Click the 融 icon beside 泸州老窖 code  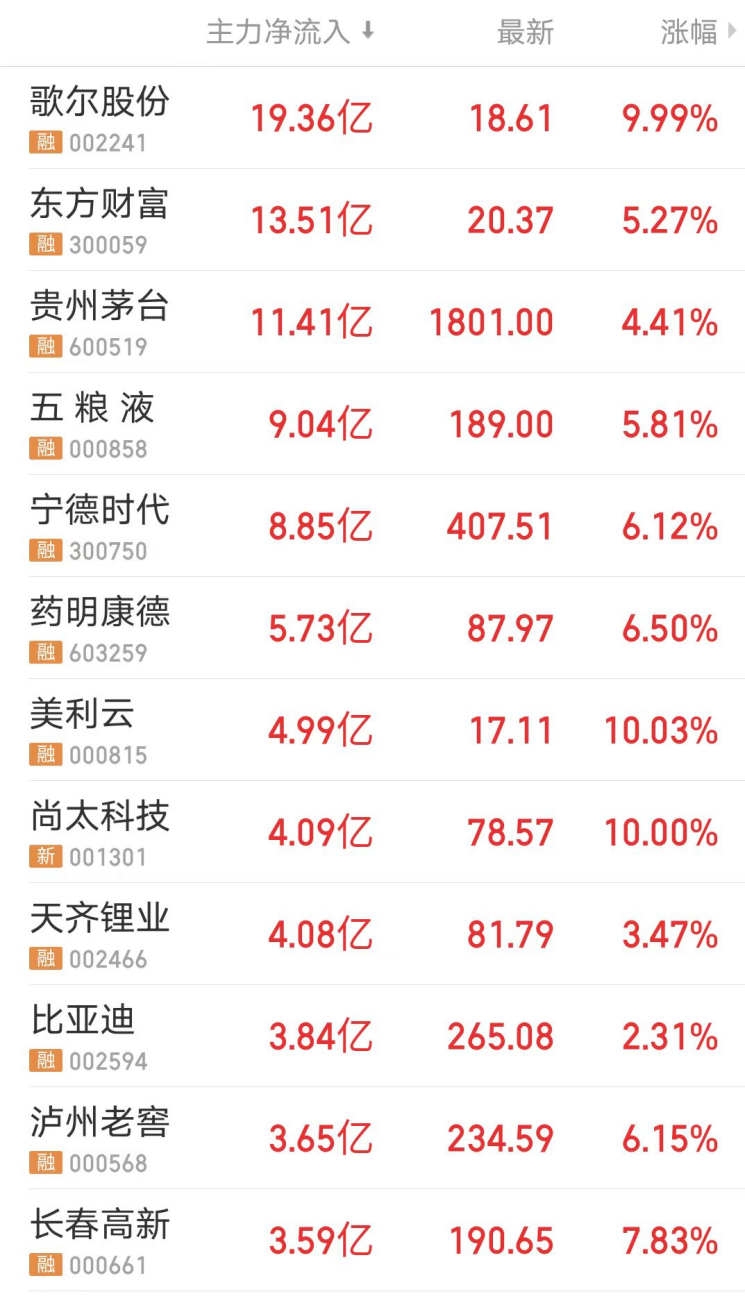[x=45, y=1163]
